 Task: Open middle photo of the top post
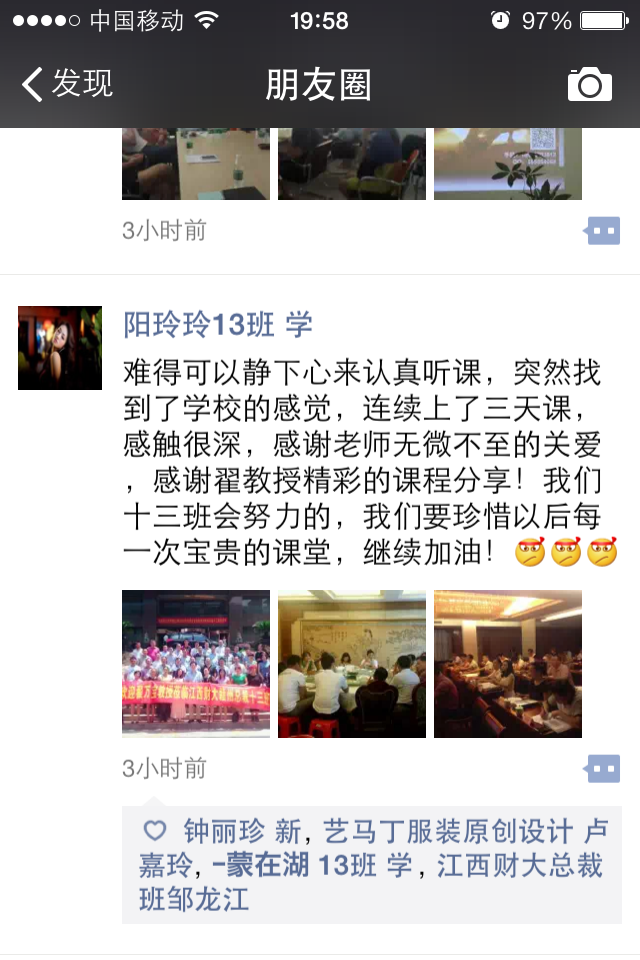click(352, 164)
